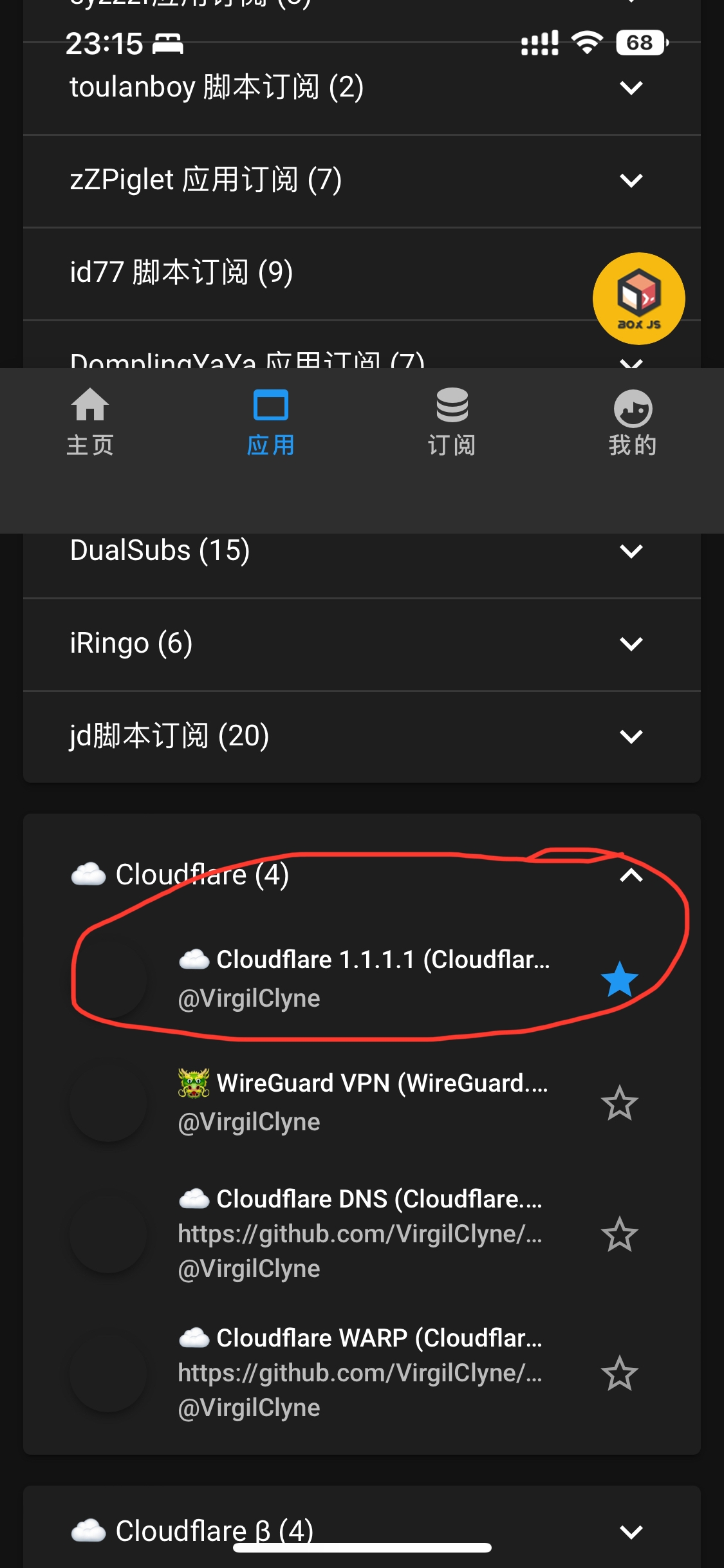Expand the Cloudflare β group

[x=631, y=1532]
